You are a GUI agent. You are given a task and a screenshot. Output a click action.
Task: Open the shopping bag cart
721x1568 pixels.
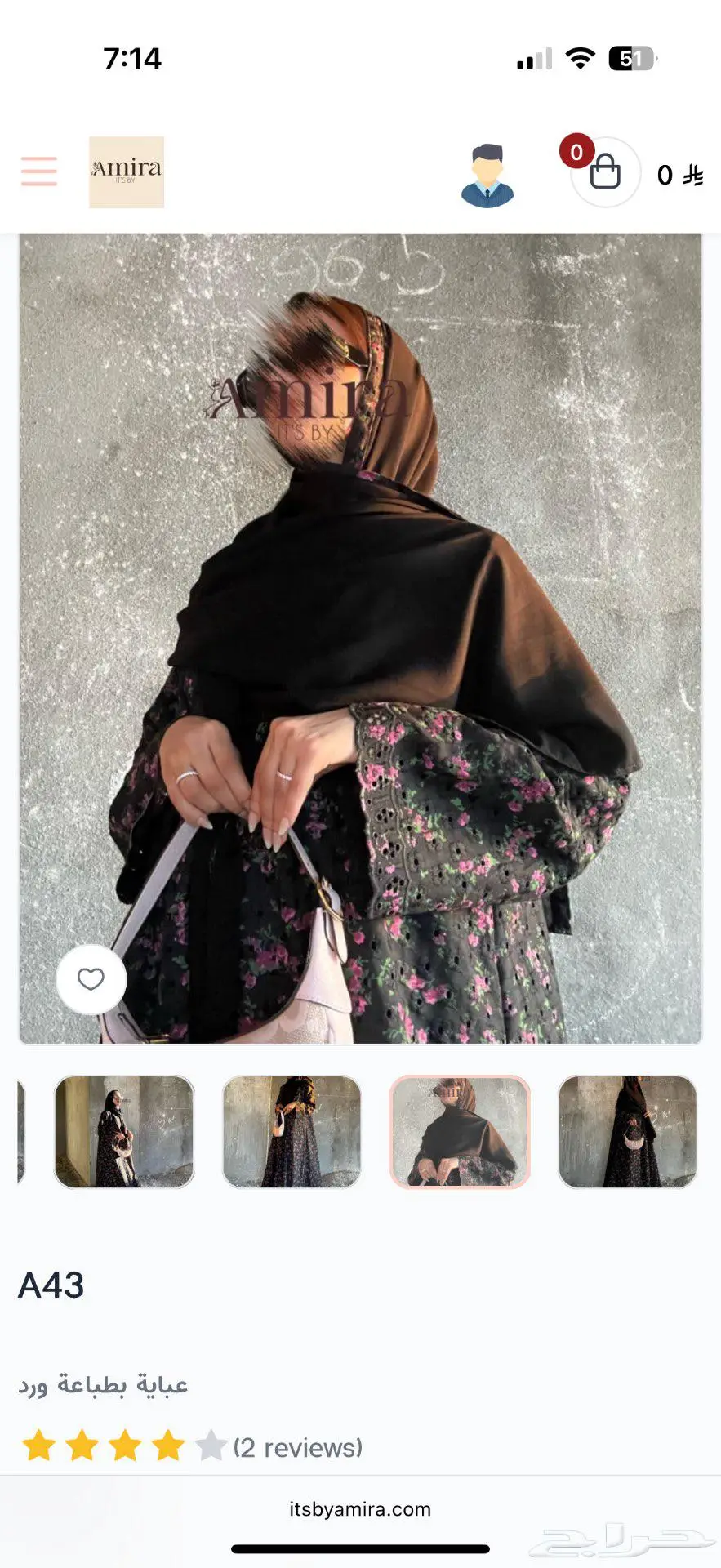[x=605, y=172]
